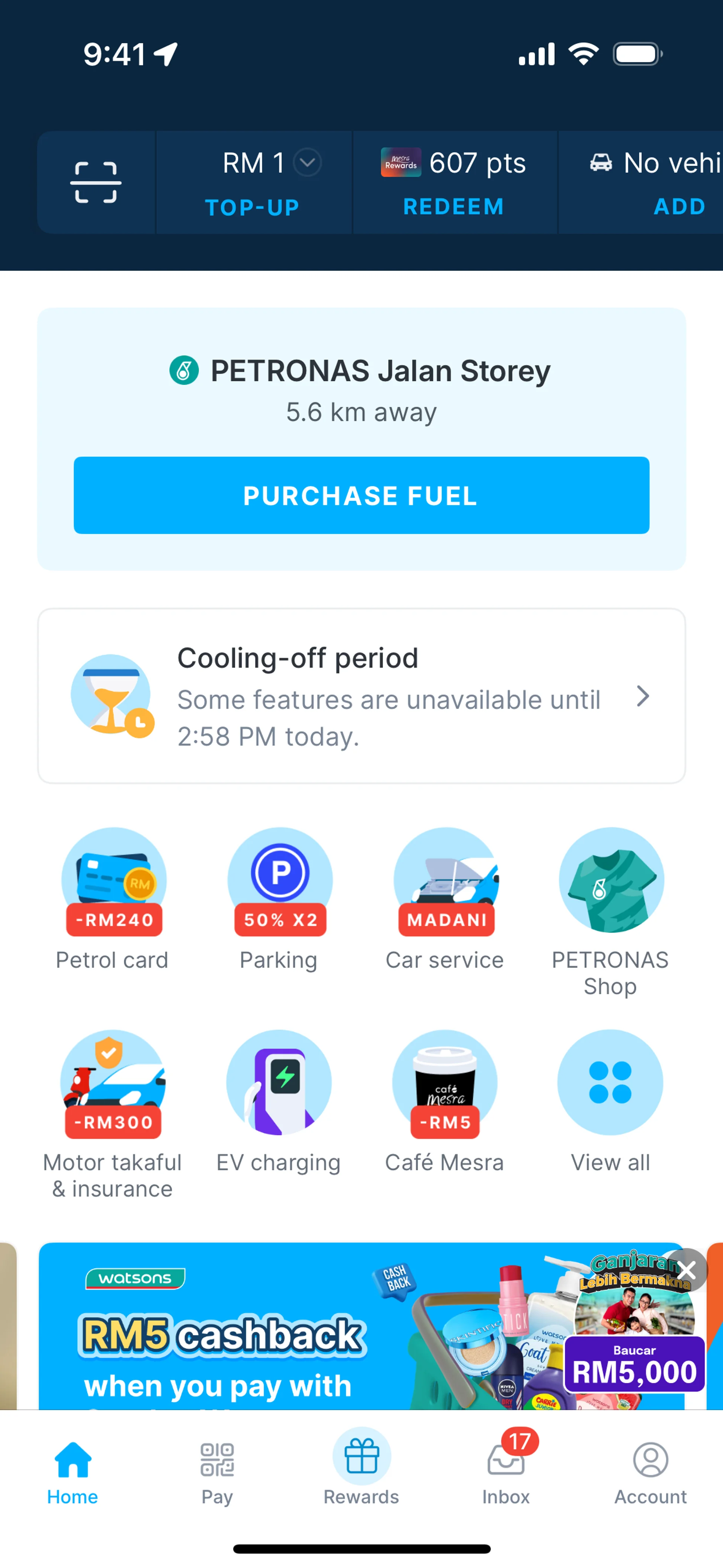The image size is (723, 1568).
Task: Open Car service
Action: point(445,899)
